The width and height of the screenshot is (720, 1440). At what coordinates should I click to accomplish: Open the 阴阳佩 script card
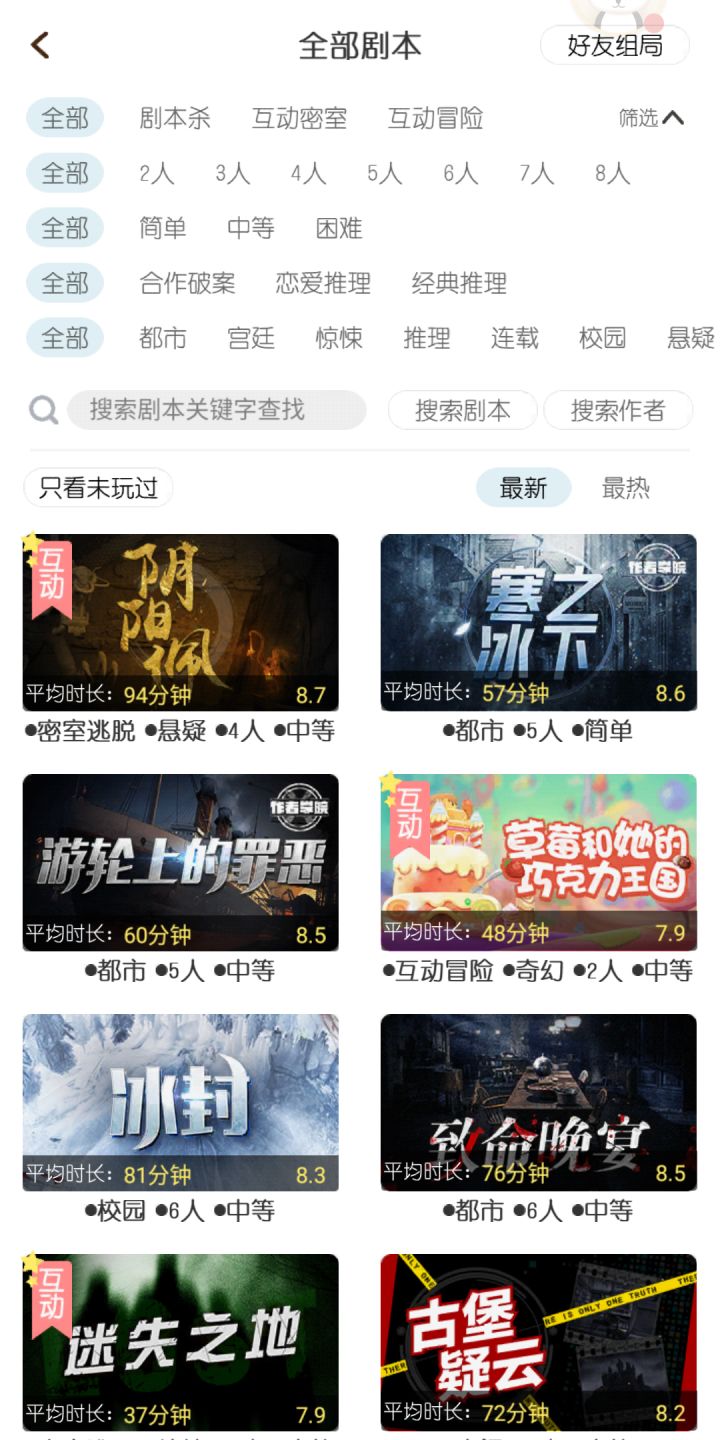[180, 622]
